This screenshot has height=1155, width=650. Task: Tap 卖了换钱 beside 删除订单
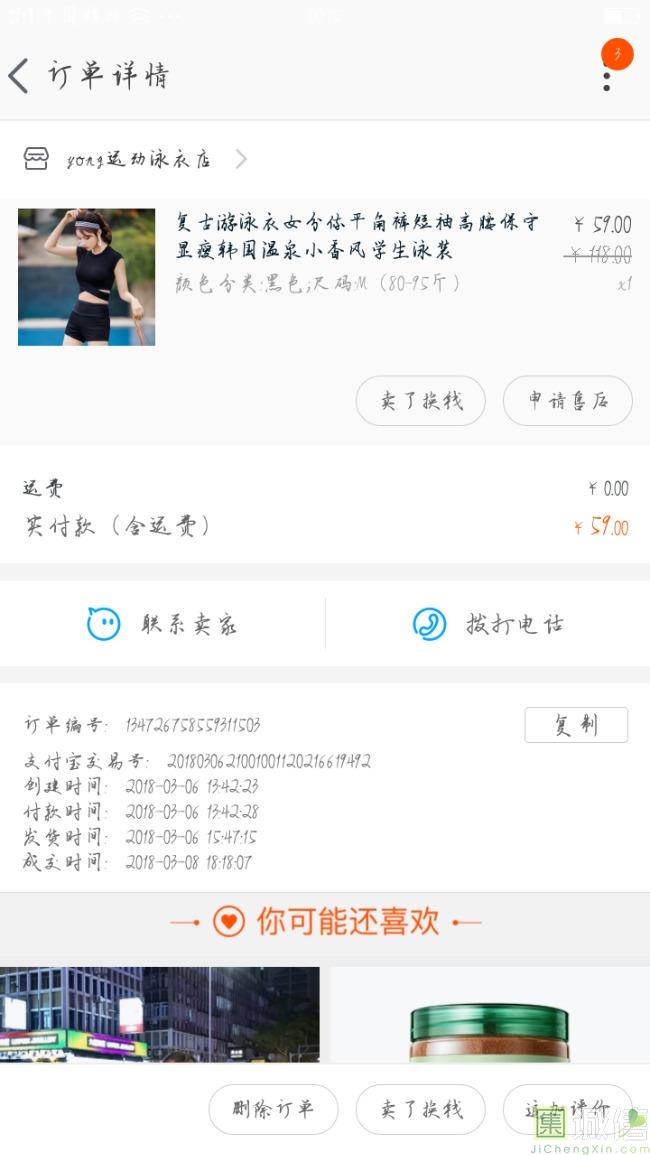pos(420,1109)
